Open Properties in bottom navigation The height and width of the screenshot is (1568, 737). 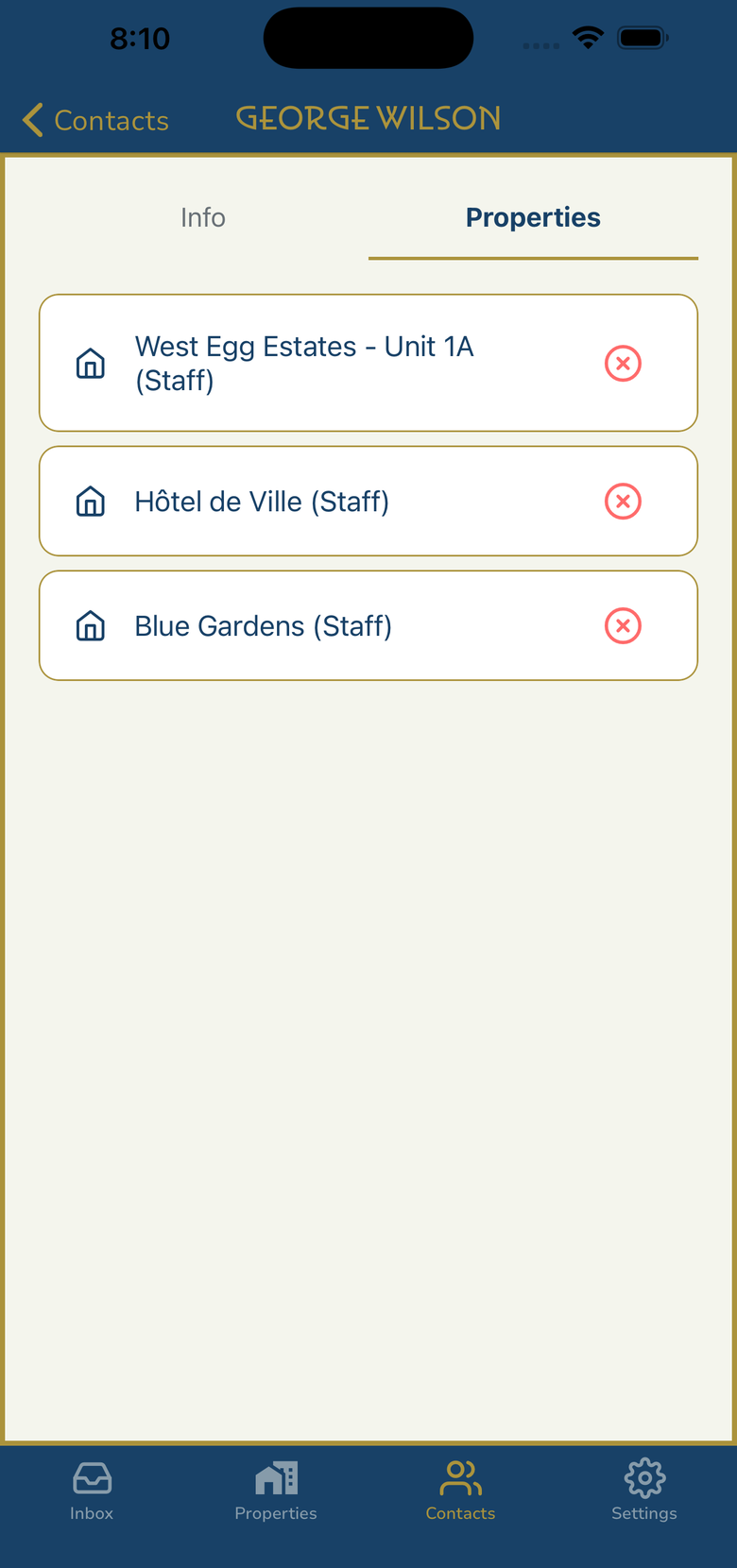276,1491
